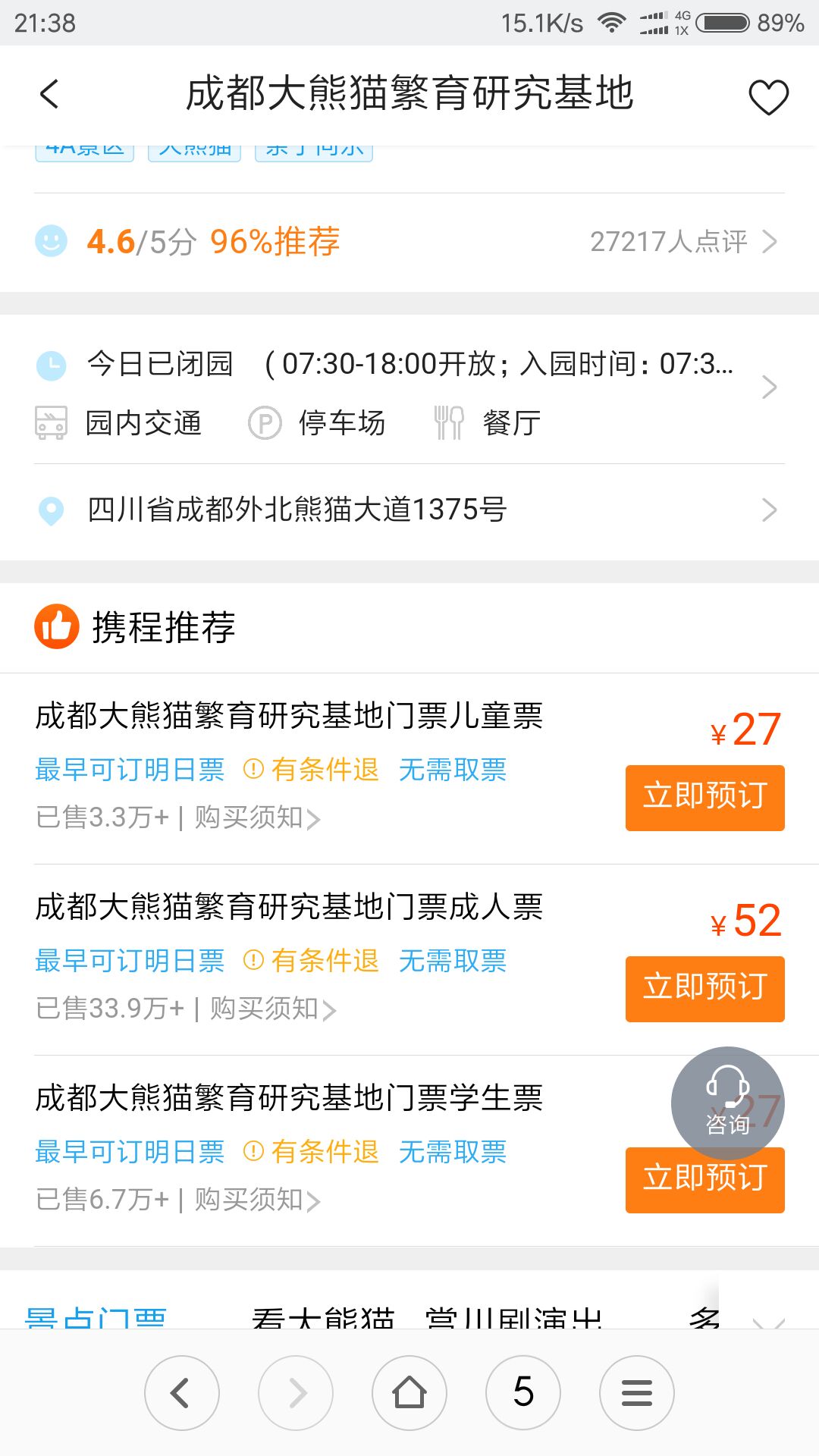Tap the browser back button
Screen dimensions: 819x1456
point(182,1393)
